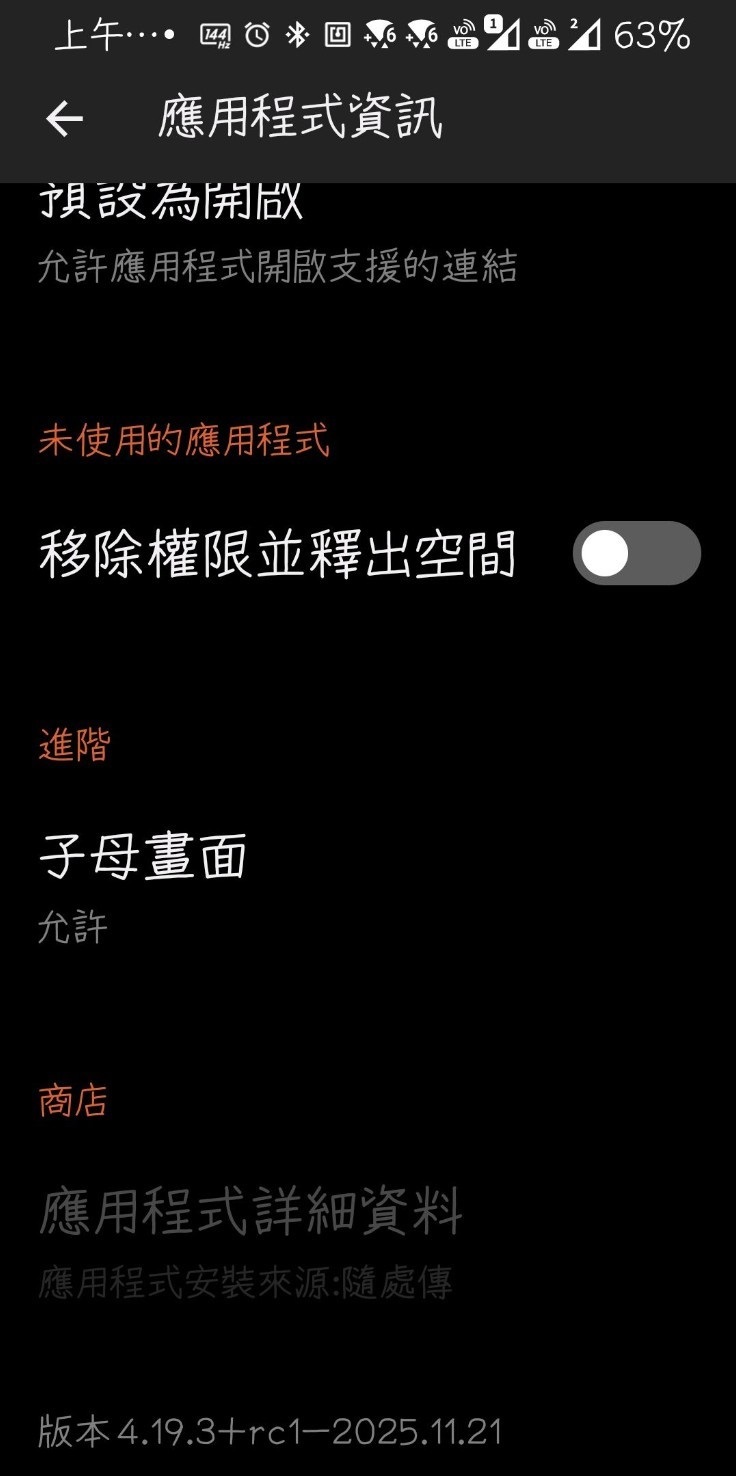Tap the 進階 section header
Image resolution: width=736 pixels, height=1476 pixels.
pyautogui.click(x=75, y=742)
